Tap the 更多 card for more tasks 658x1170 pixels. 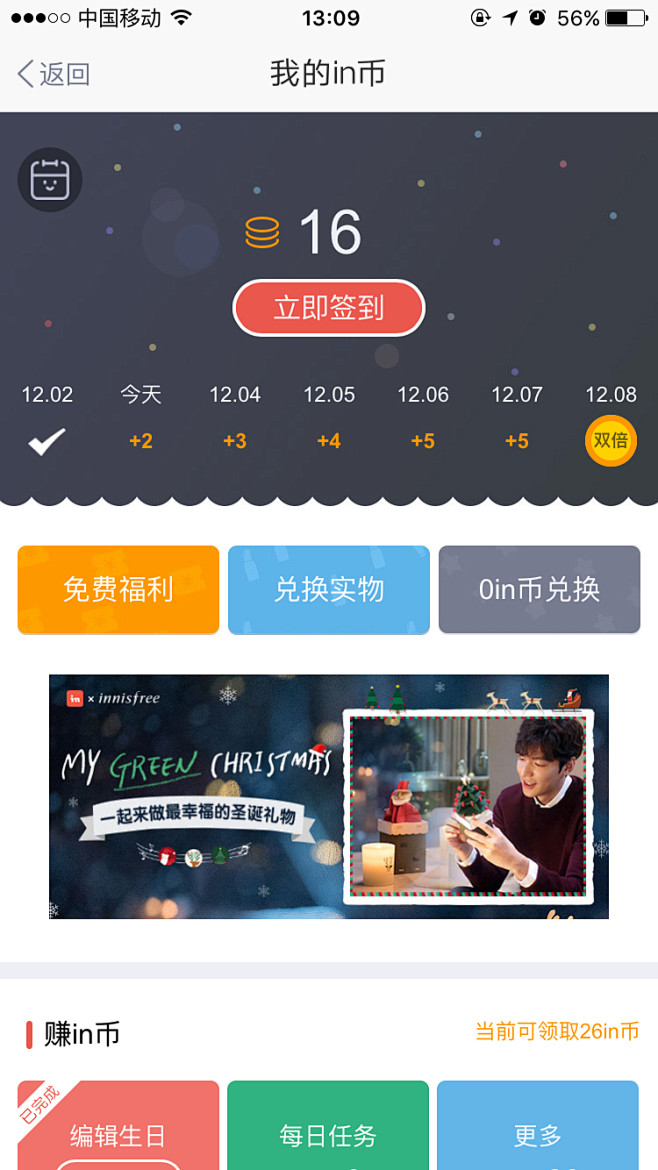[538, 1130]
